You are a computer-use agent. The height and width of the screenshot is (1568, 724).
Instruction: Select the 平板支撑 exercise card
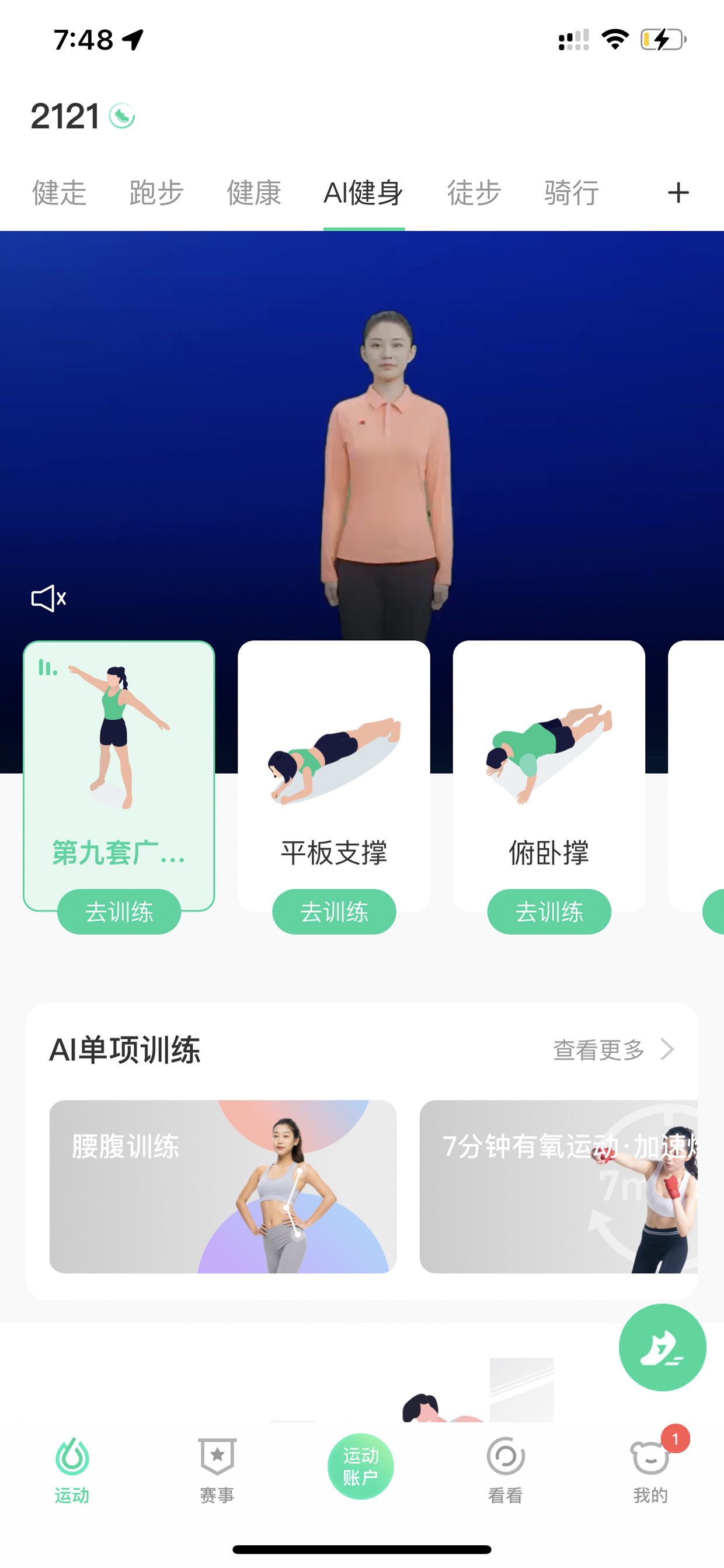coord(334,775)
